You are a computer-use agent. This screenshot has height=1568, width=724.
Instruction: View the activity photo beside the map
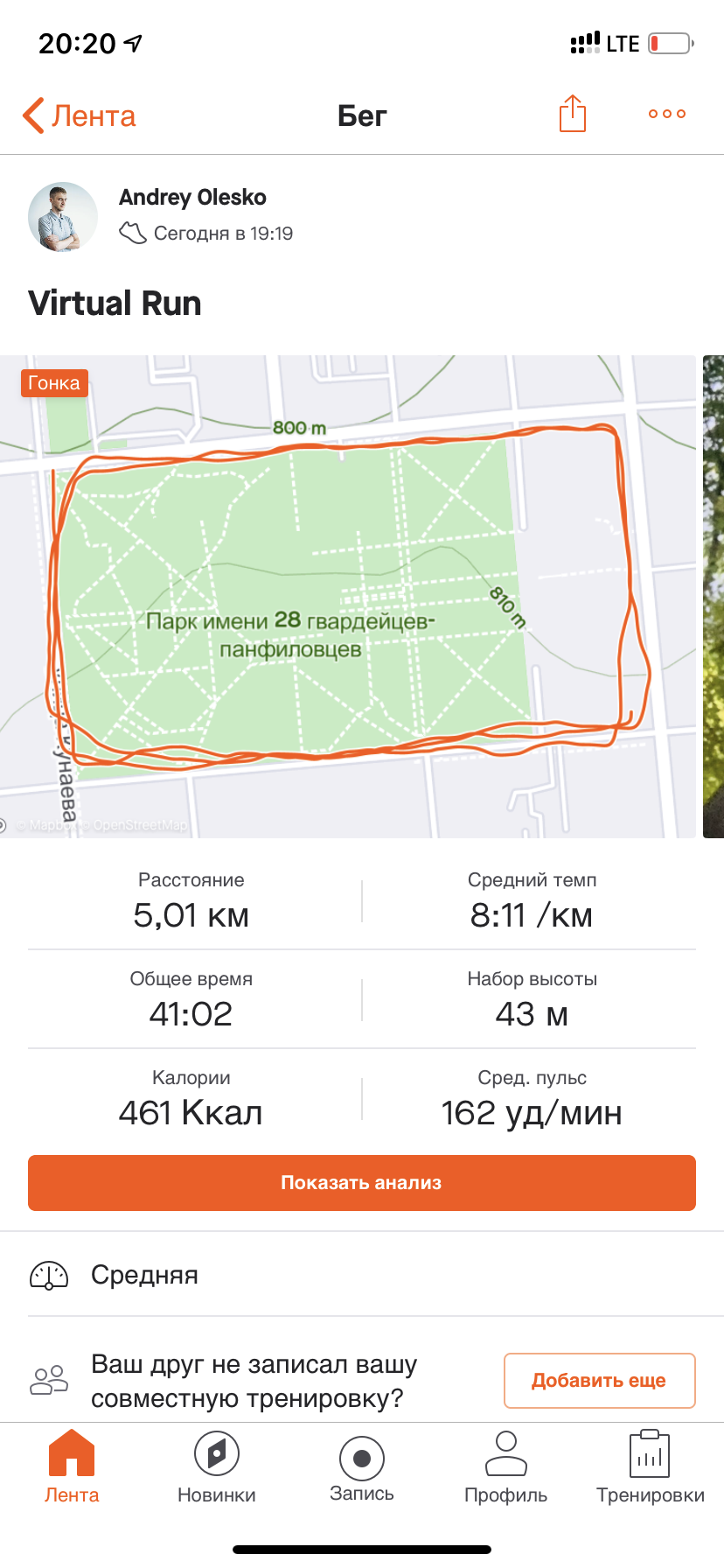(714, 595)
